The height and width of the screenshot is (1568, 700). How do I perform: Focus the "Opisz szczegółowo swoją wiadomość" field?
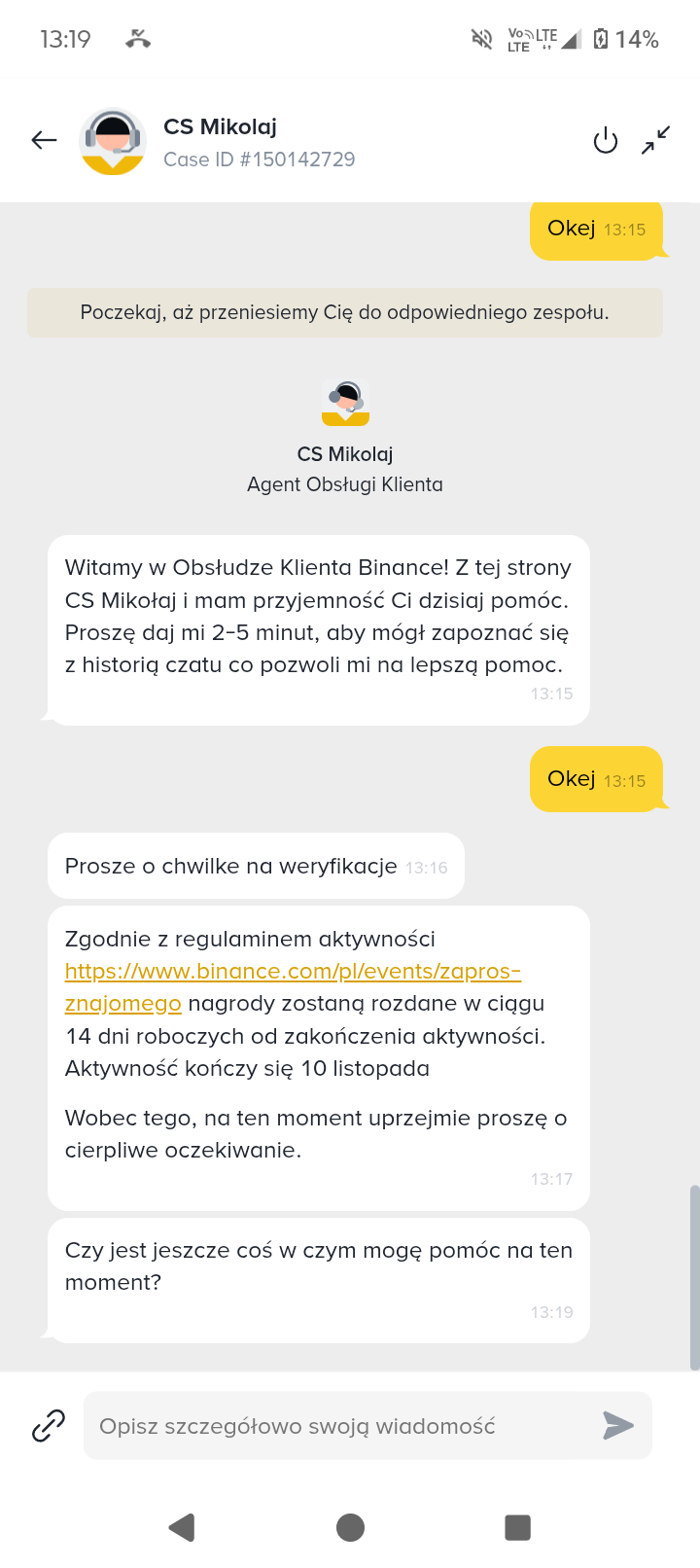(x=340, y=1426)
